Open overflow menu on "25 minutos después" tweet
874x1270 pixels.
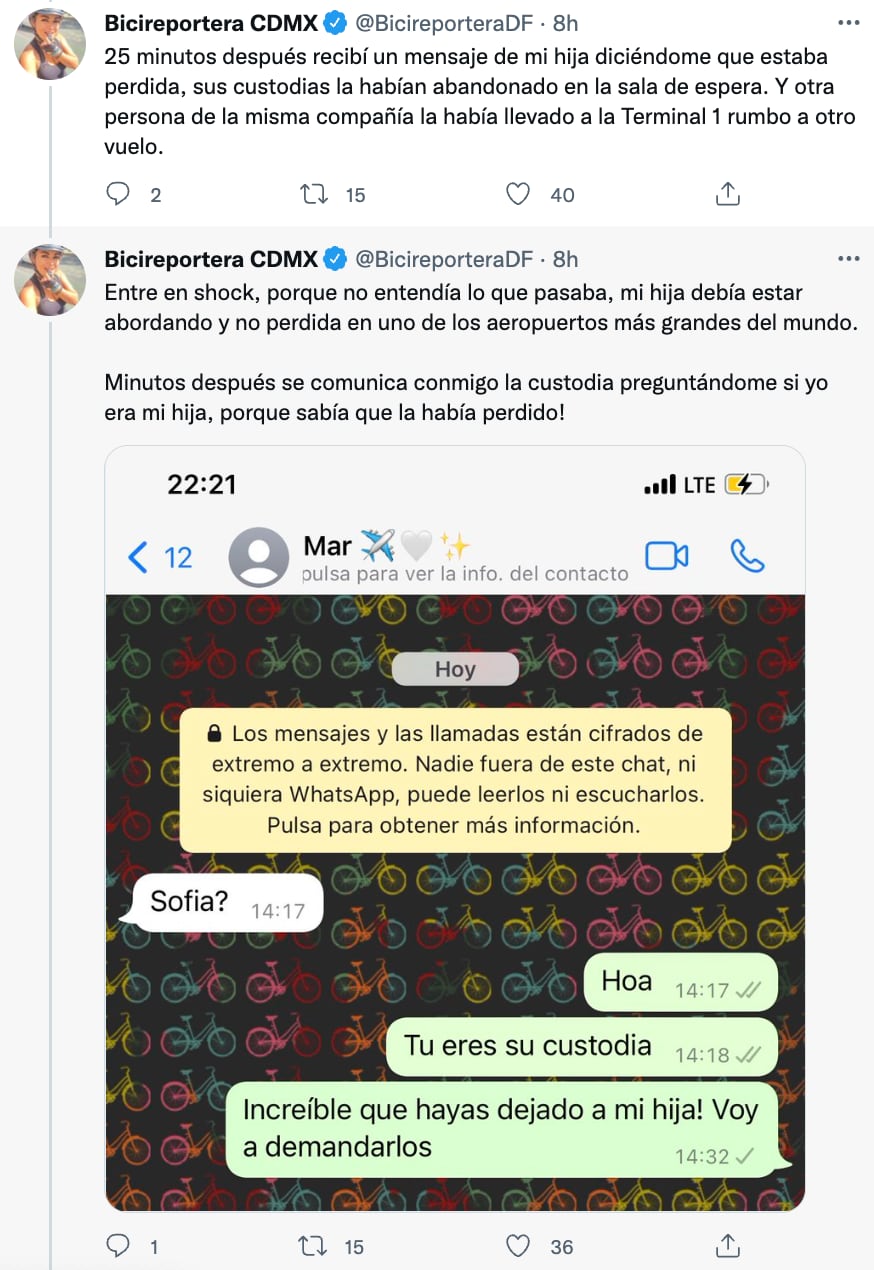coord(848,22)
